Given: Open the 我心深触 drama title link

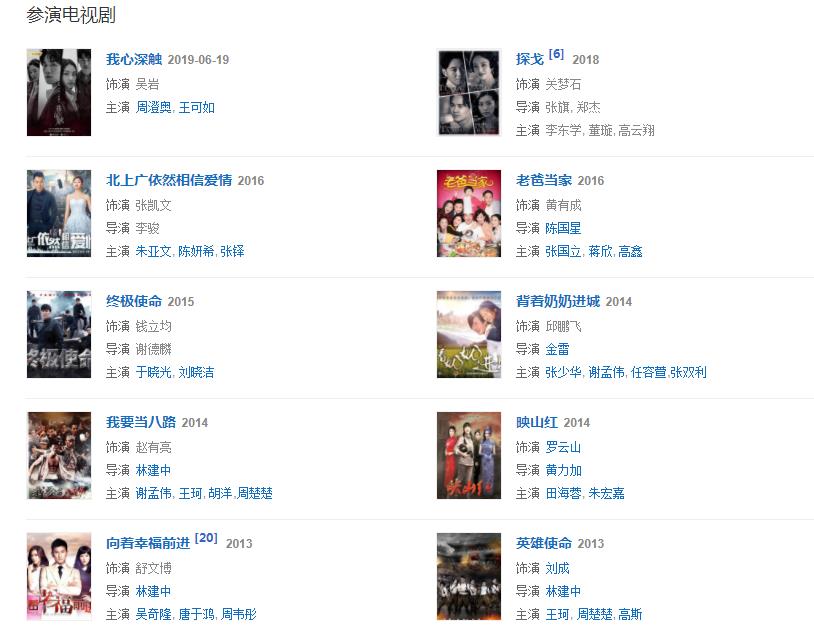Looking at the screenshot, I should coord(134,60).
